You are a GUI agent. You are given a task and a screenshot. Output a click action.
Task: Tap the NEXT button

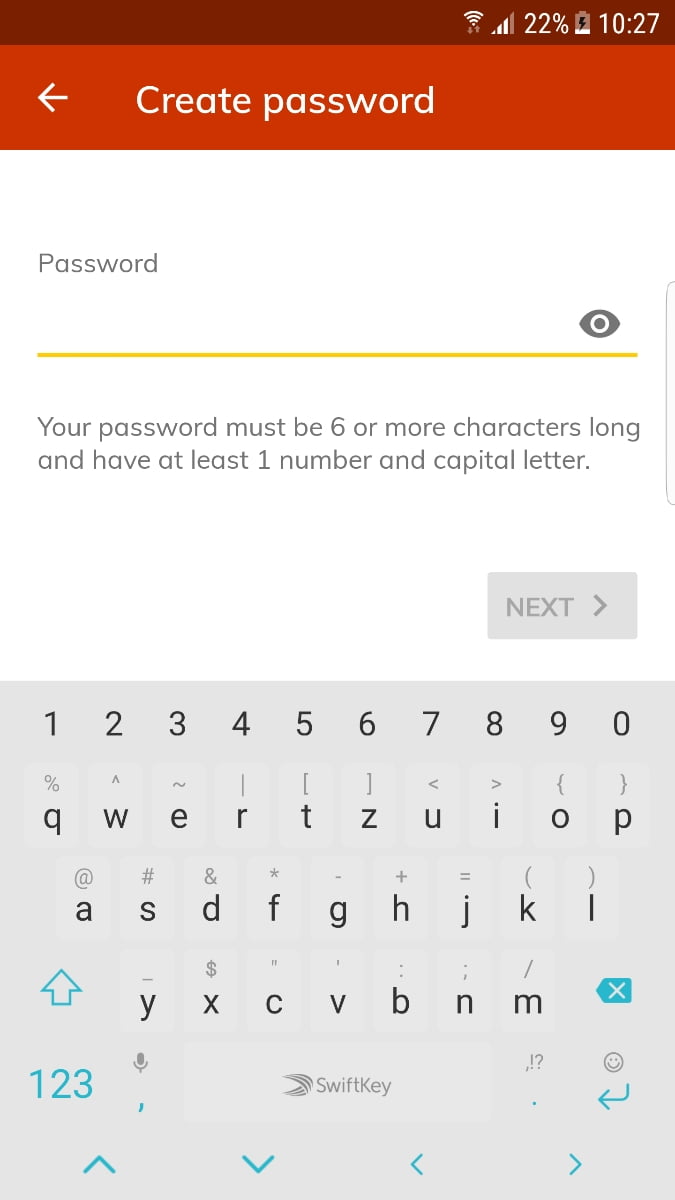pos(562,606)
